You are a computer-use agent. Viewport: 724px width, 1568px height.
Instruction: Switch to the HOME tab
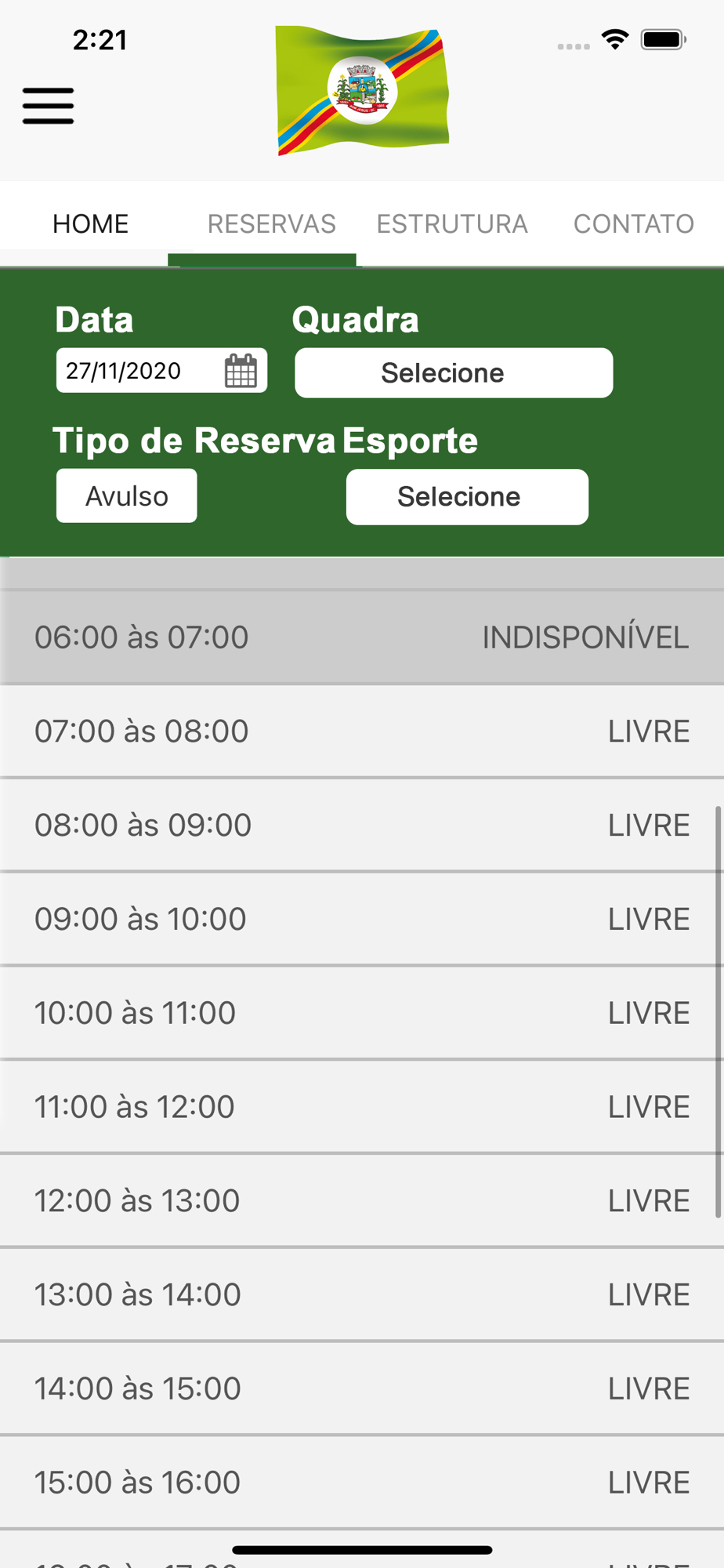90,224
